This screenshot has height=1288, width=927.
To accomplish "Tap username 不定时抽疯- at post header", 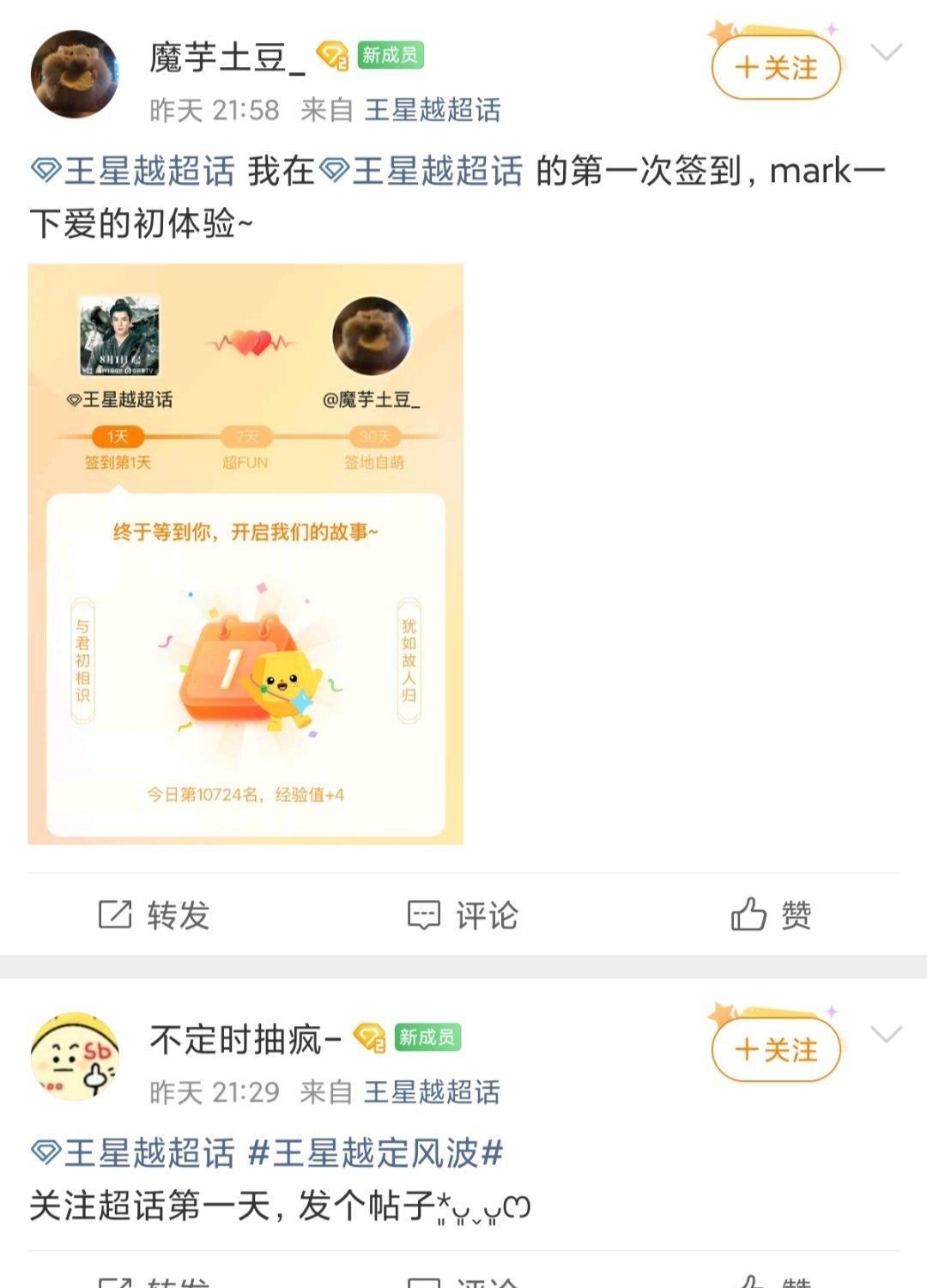I will click(246, 1040).
